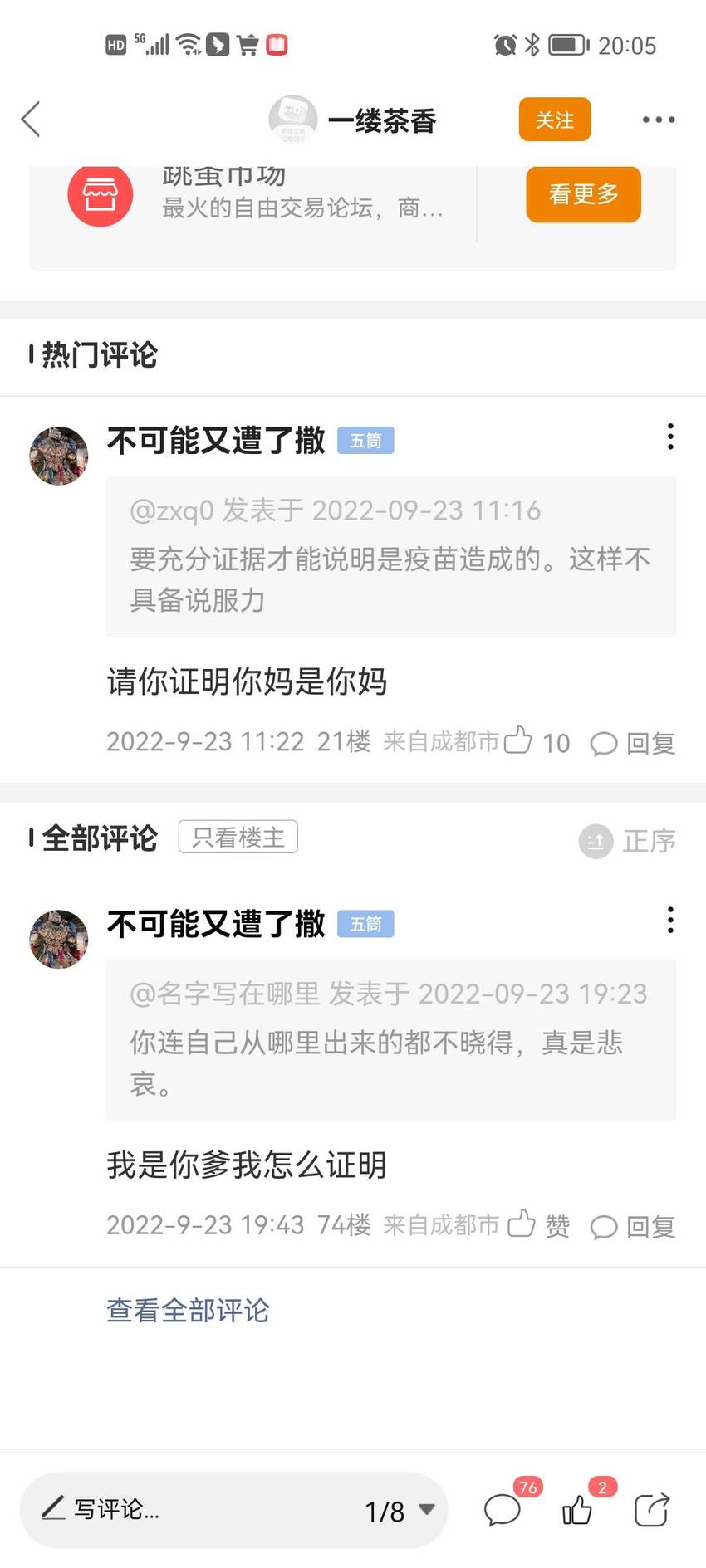This screenshot has width=706, height=1568.
Task: Open the three-dot menu in the title bar
Action: coord(659,120)
